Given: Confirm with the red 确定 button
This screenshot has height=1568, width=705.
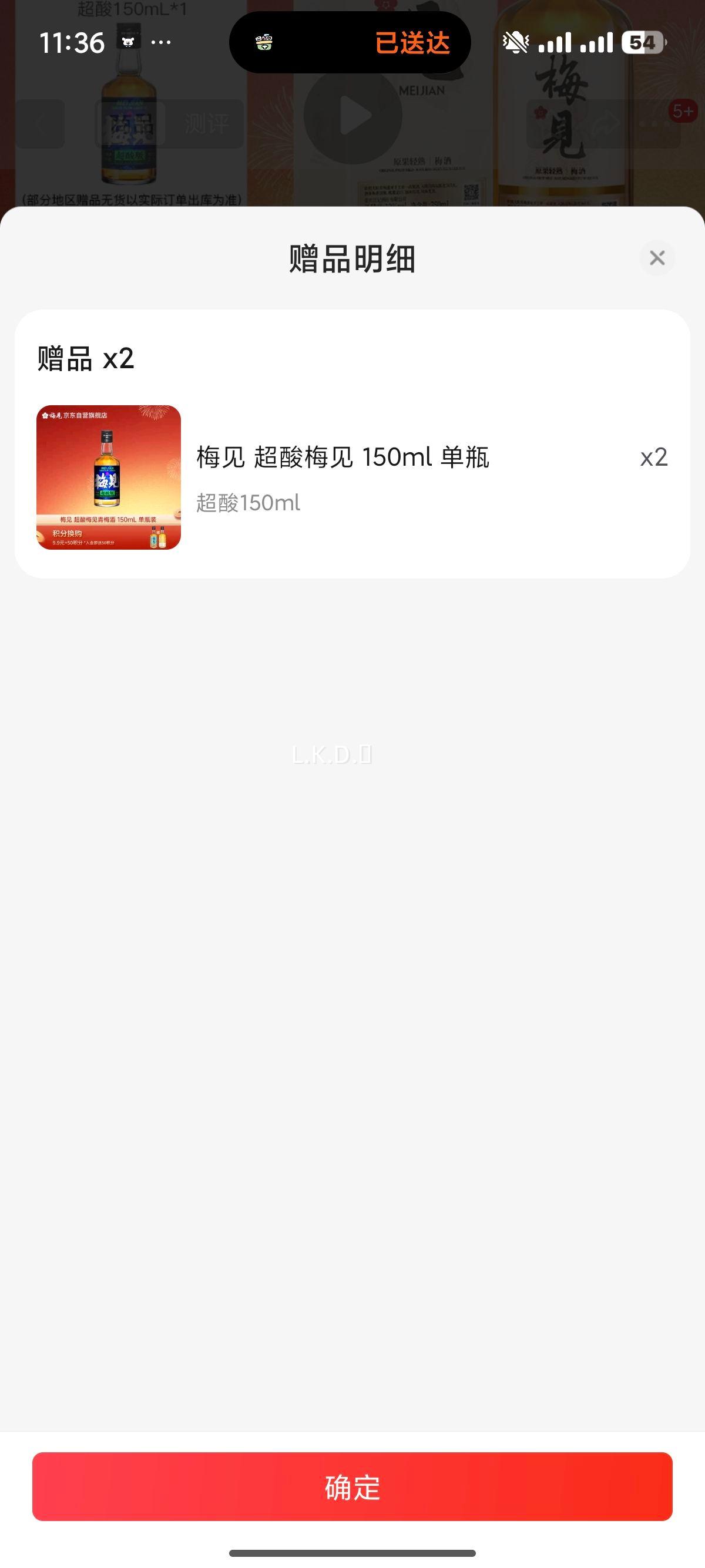Looking at the screenshot, I should [x=352, y=1486].
